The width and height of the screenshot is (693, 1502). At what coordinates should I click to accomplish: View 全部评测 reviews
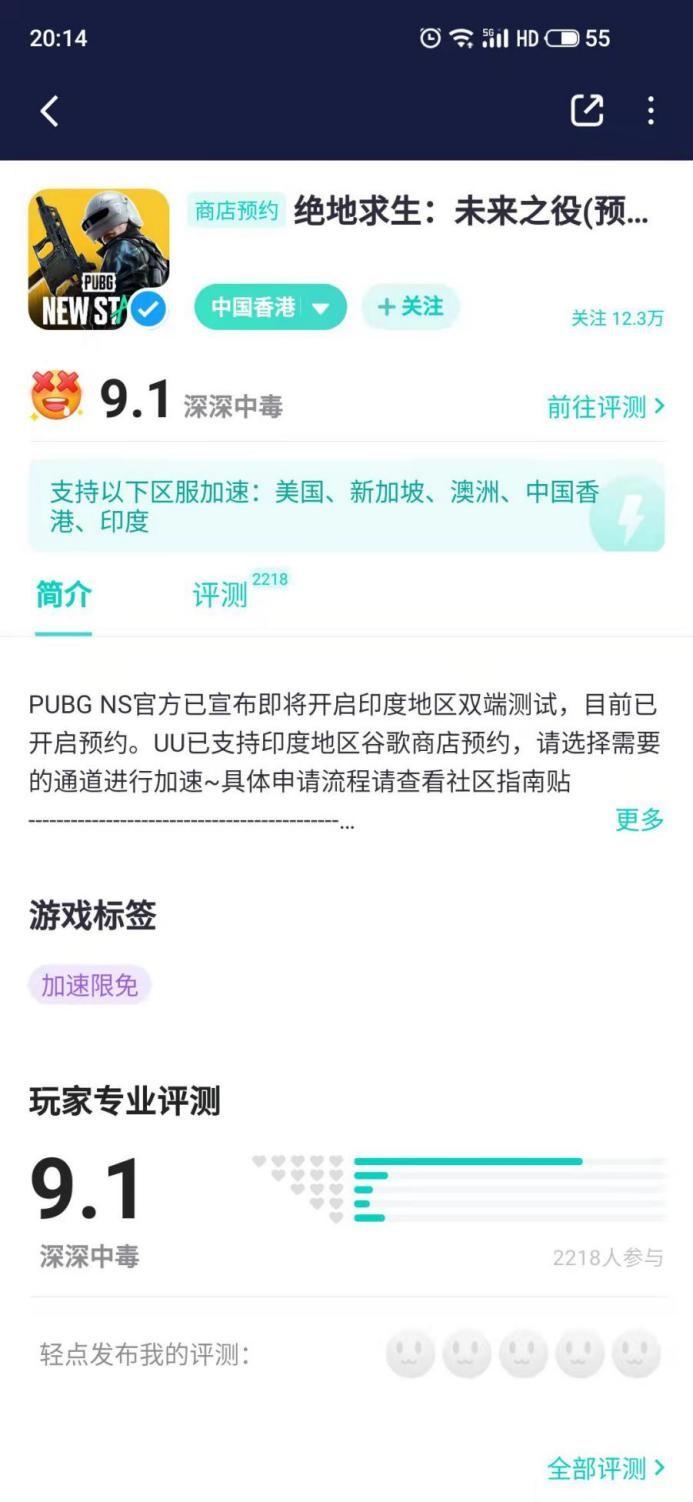tap(605, 1468)
